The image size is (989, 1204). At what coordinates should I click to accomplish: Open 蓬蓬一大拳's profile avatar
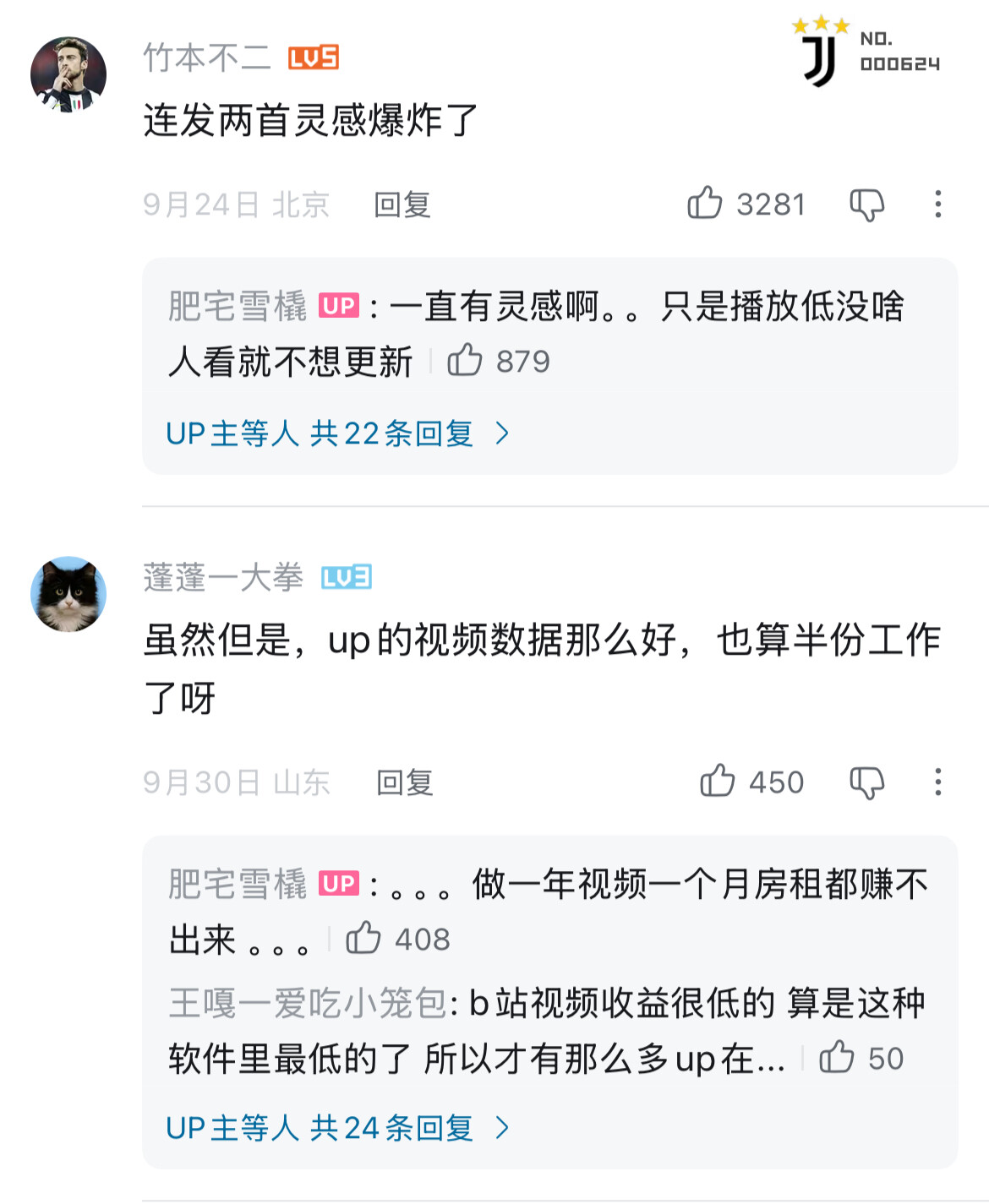(68, 594)
